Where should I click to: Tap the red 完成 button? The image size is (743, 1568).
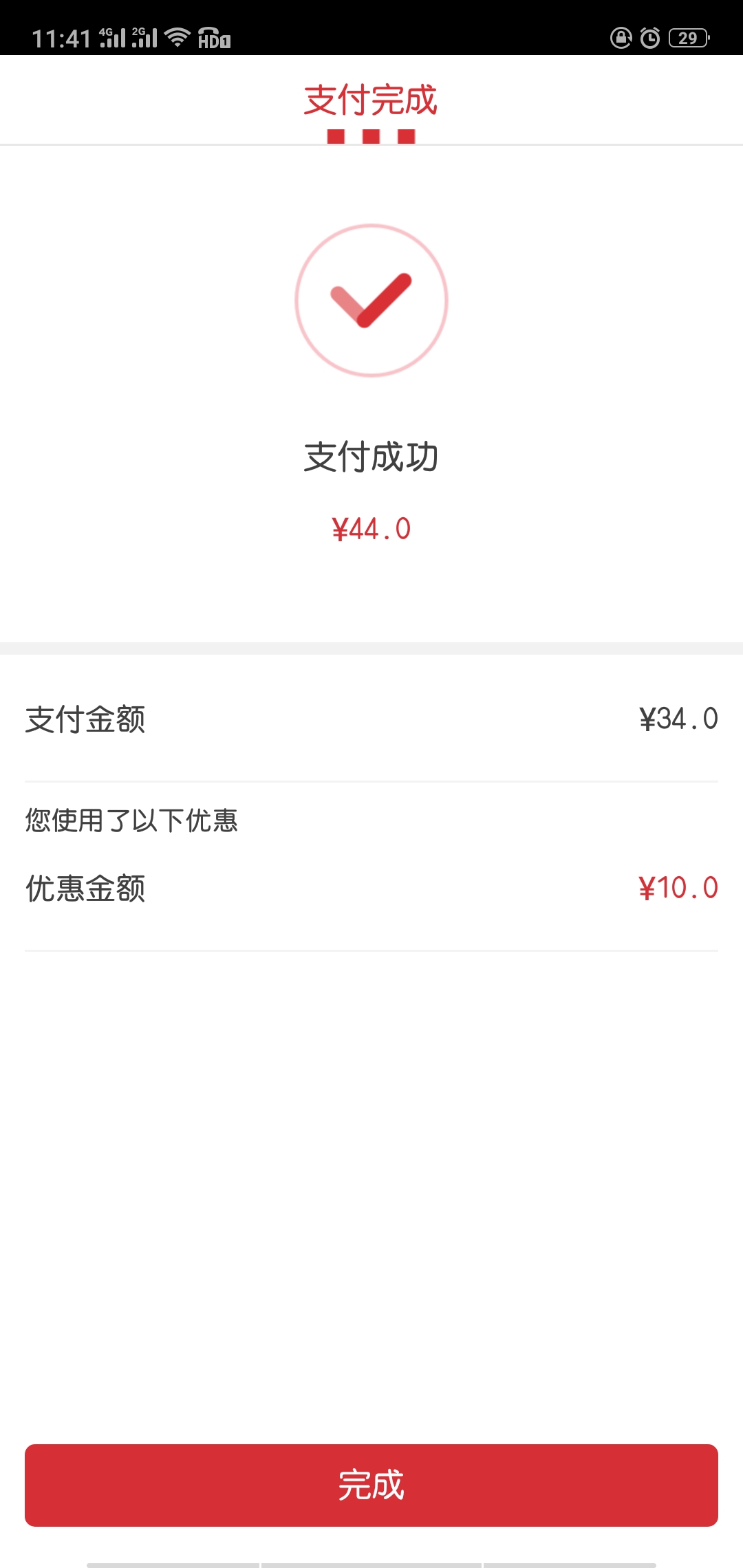371,1485
